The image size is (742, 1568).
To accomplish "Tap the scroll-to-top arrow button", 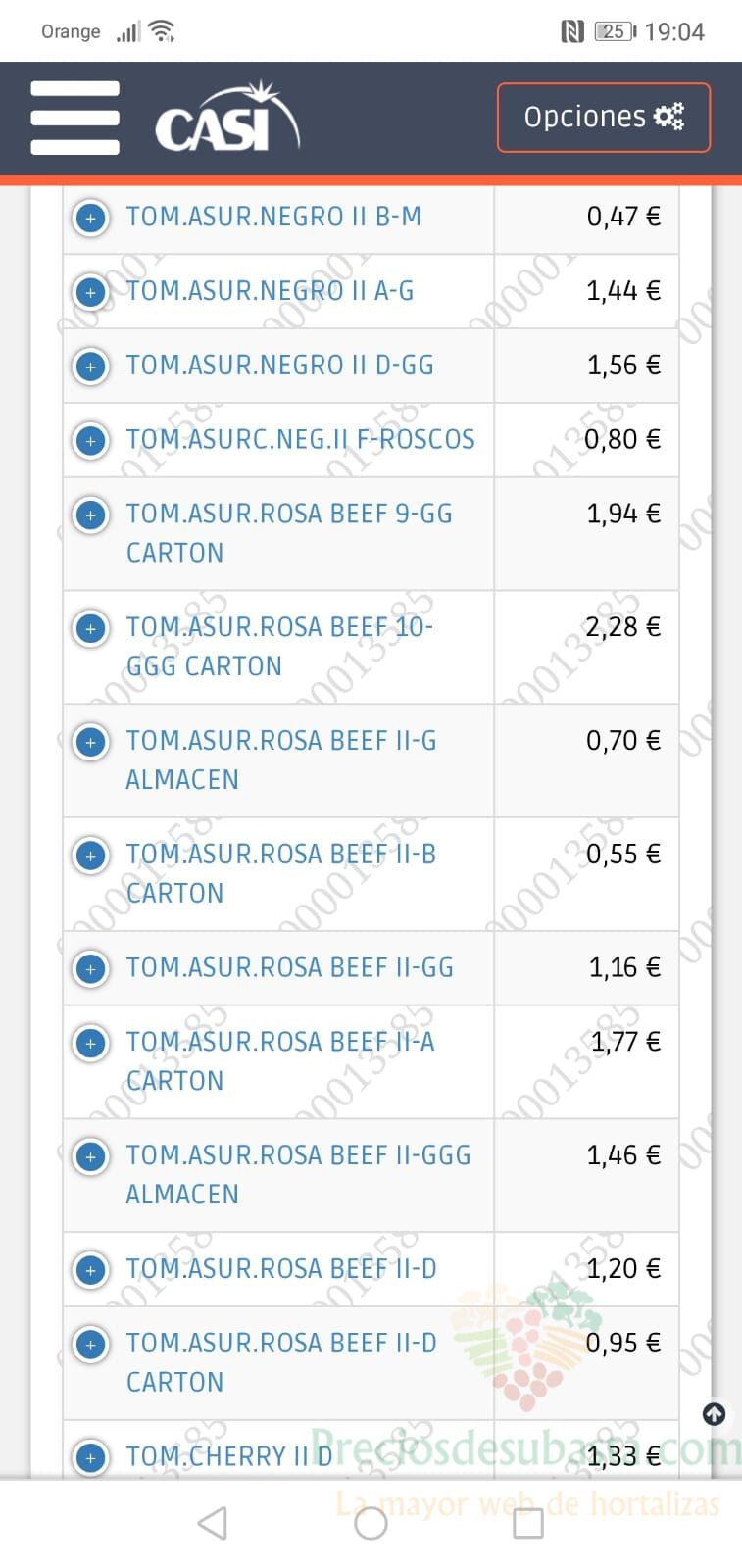I will coord(715,1414).
